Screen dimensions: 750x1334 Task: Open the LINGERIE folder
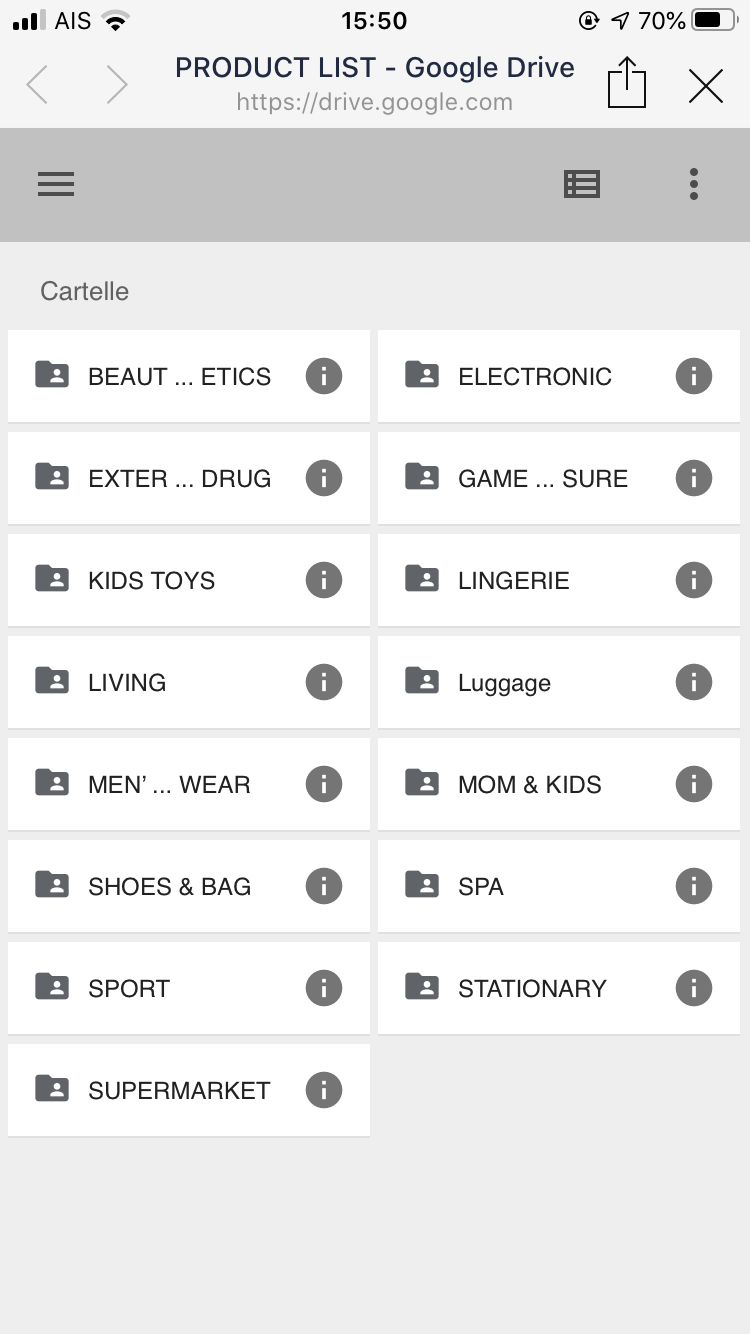pyautogui.click(x=513, y=581)
